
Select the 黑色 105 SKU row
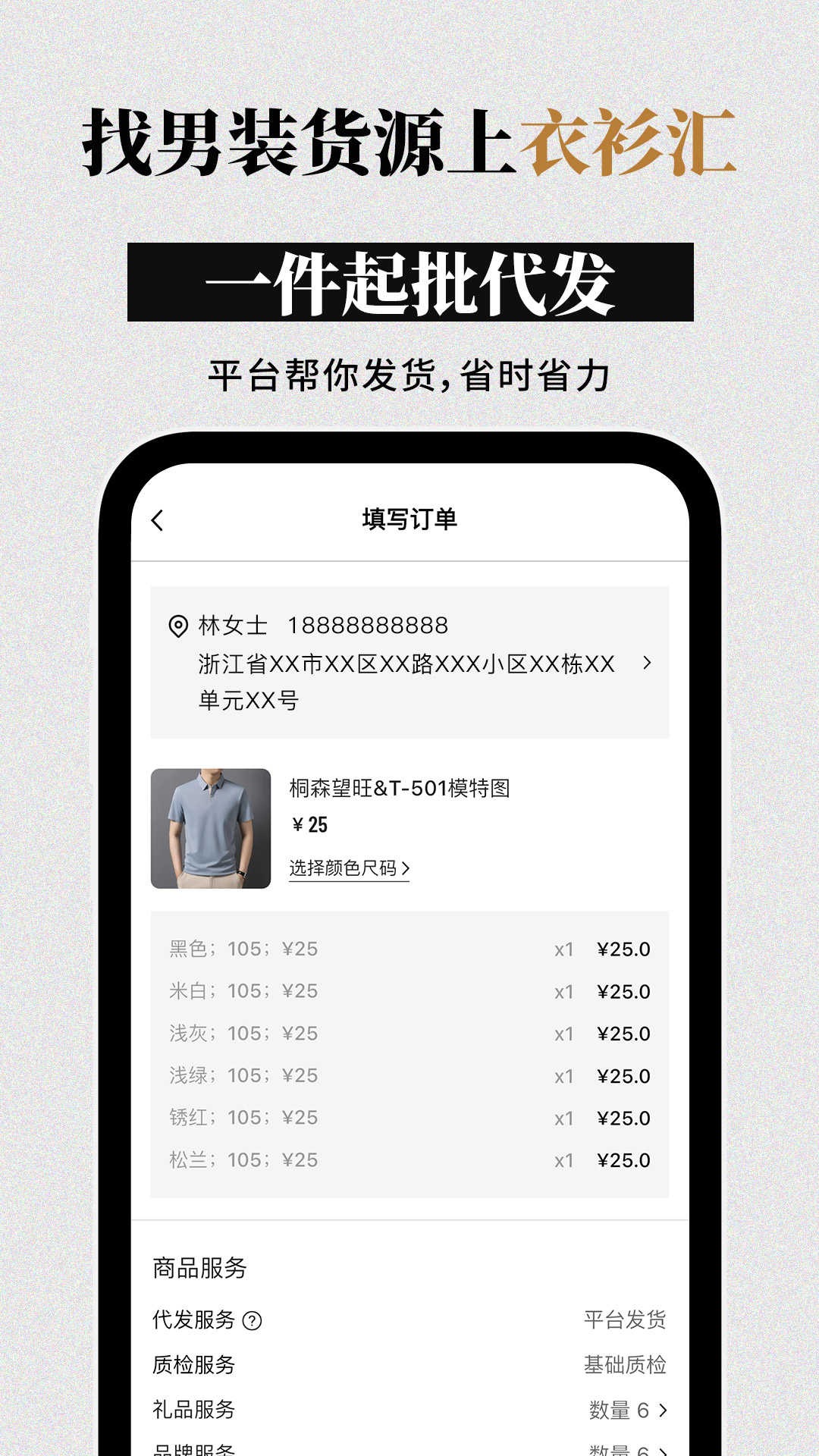(x=409, y=949)
